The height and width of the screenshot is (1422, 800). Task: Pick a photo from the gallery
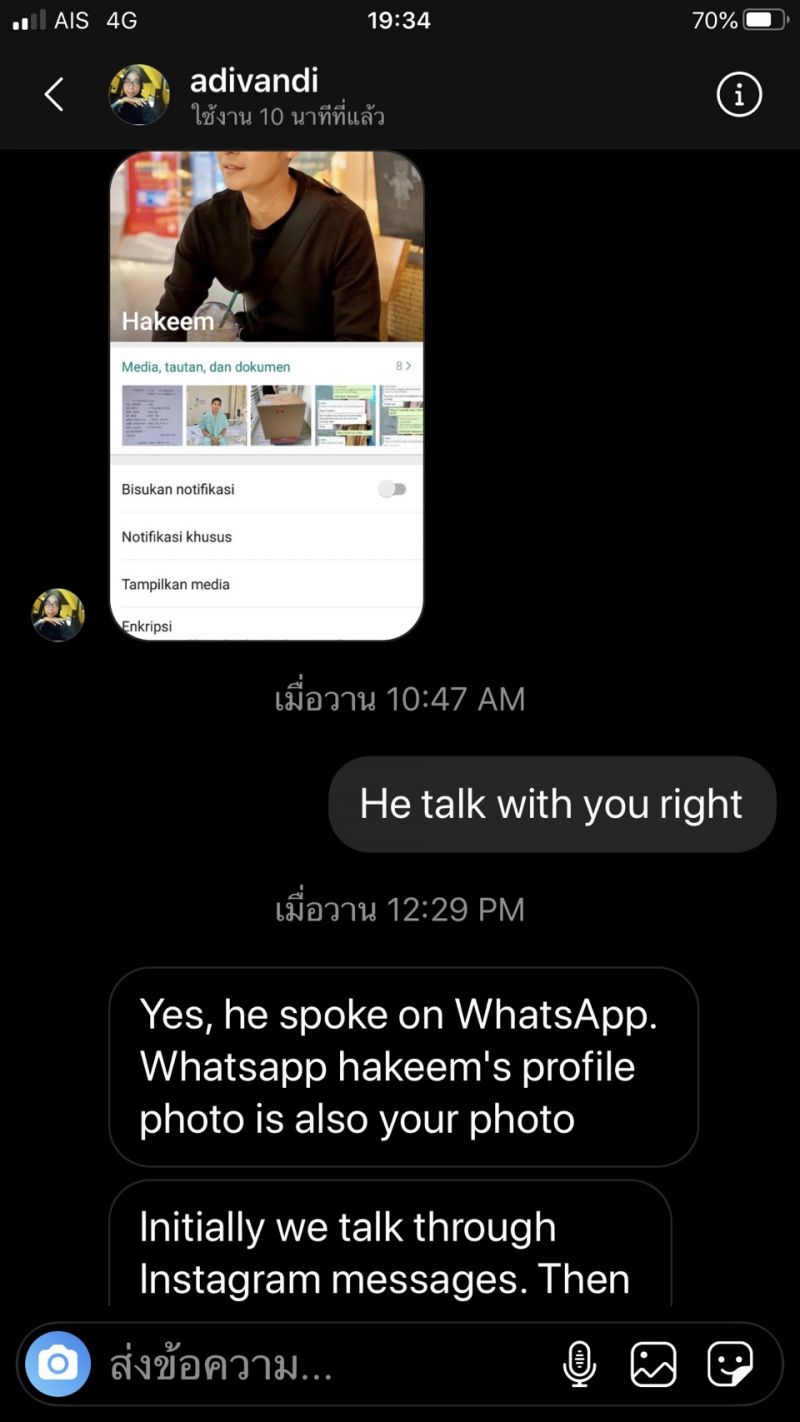pyautogui.click(x=653, y=1364)
